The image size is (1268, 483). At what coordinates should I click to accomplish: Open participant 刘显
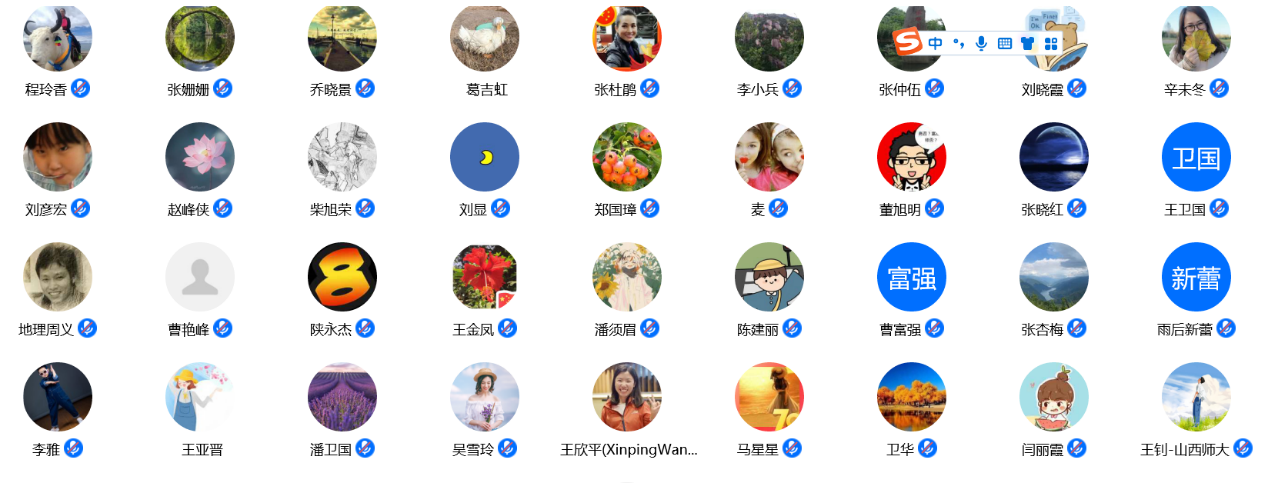point(485,157)
